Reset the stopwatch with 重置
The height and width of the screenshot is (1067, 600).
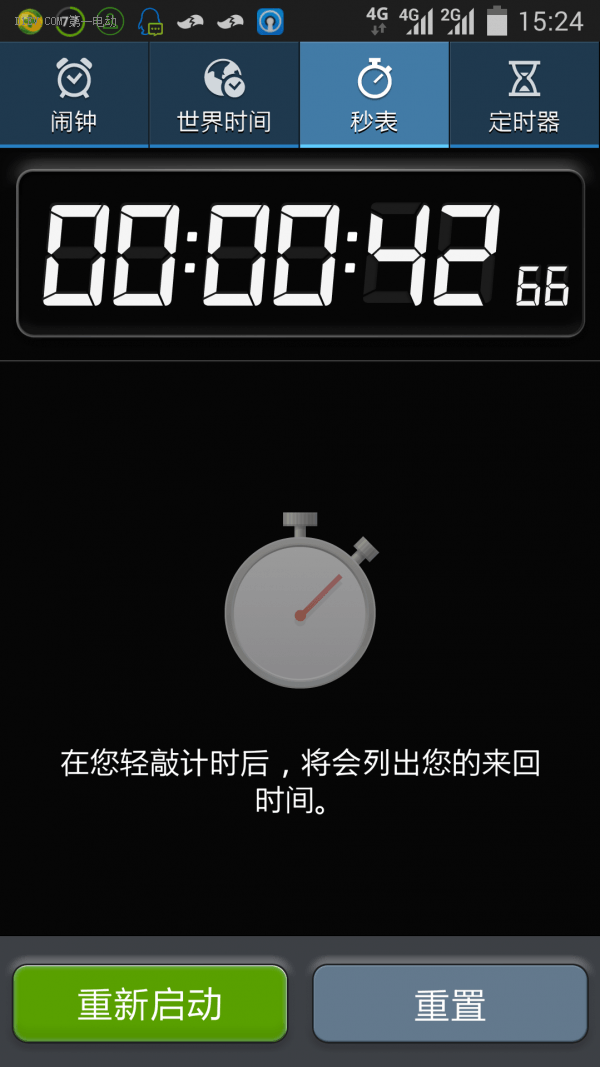click(x=450, y=1004)
